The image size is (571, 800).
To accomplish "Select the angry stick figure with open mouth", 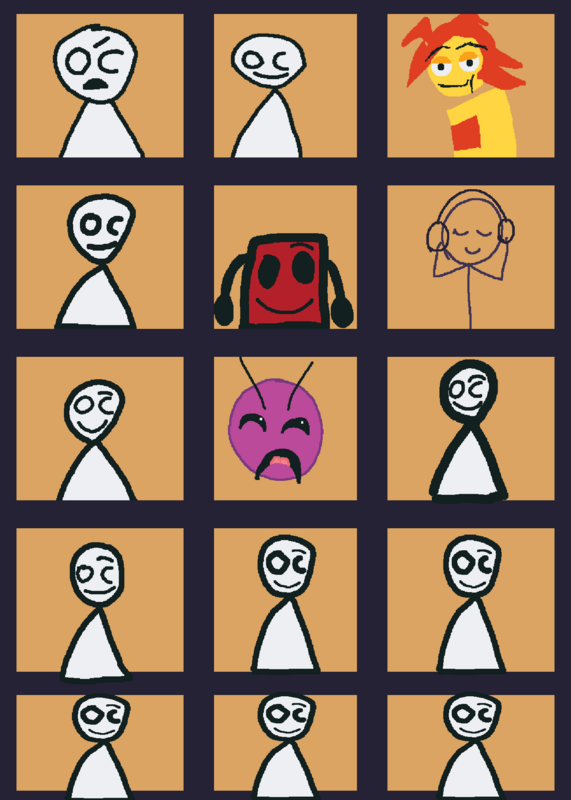I will (x=100, y=86).
